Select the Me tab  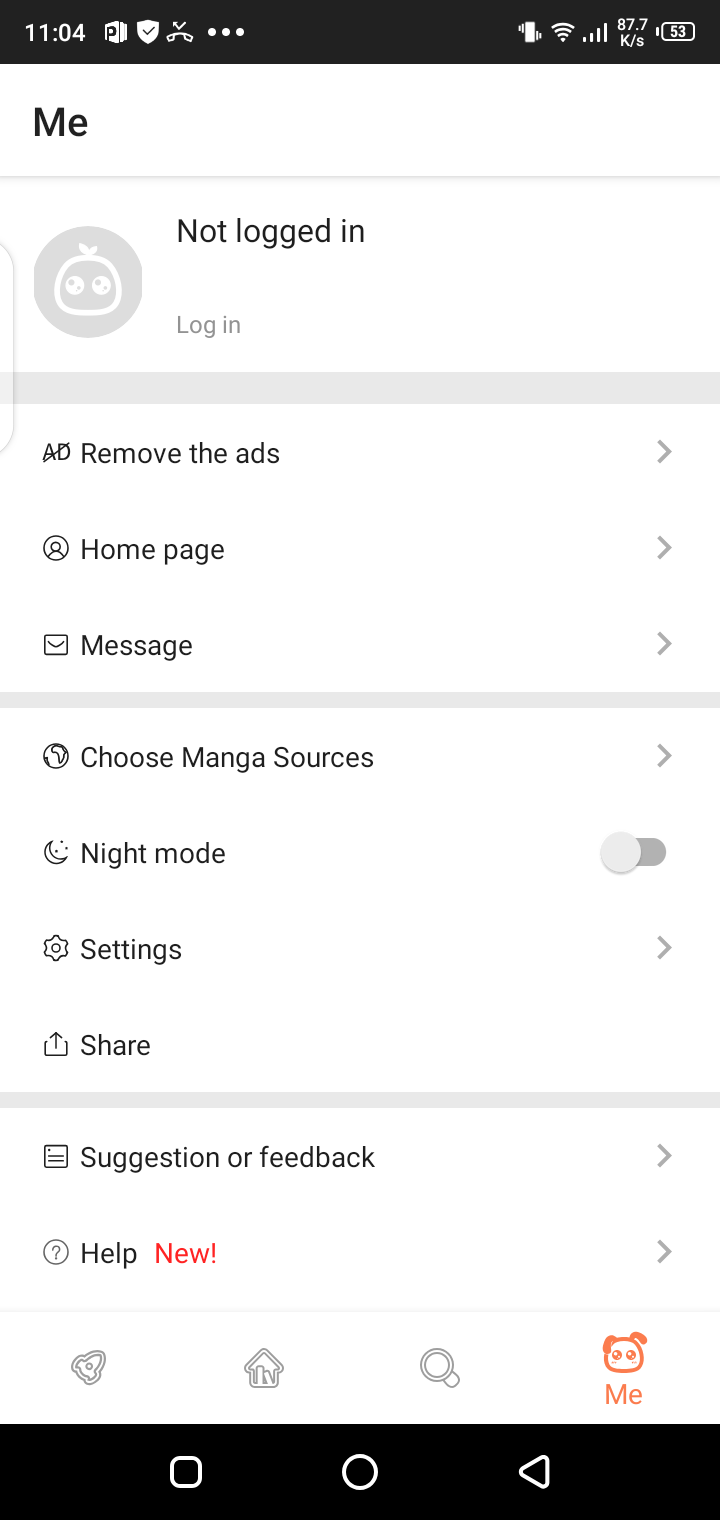[624, 1370]
